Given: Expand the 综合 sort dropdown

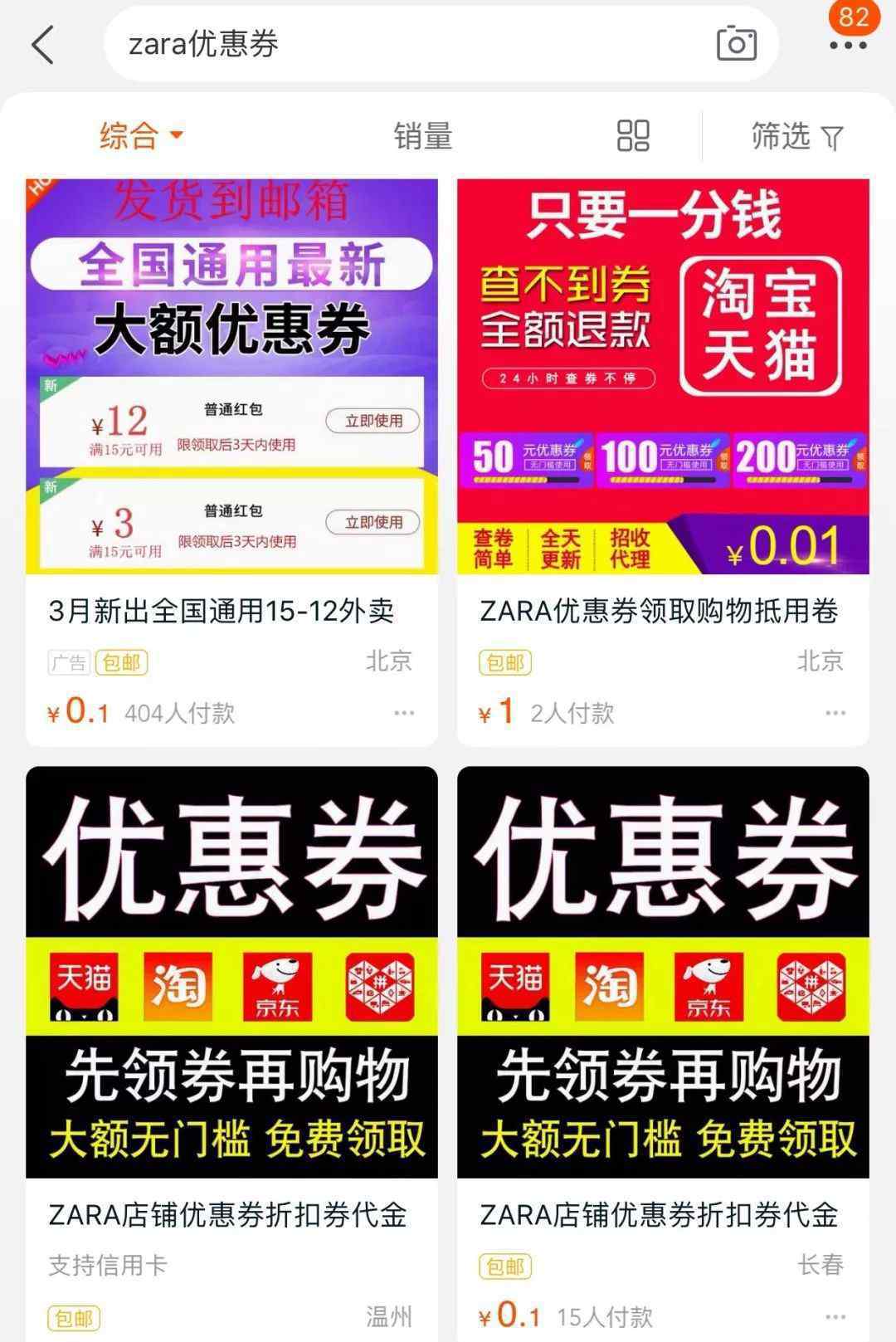Looking at the screenshot, I should (x=141, y=135).
